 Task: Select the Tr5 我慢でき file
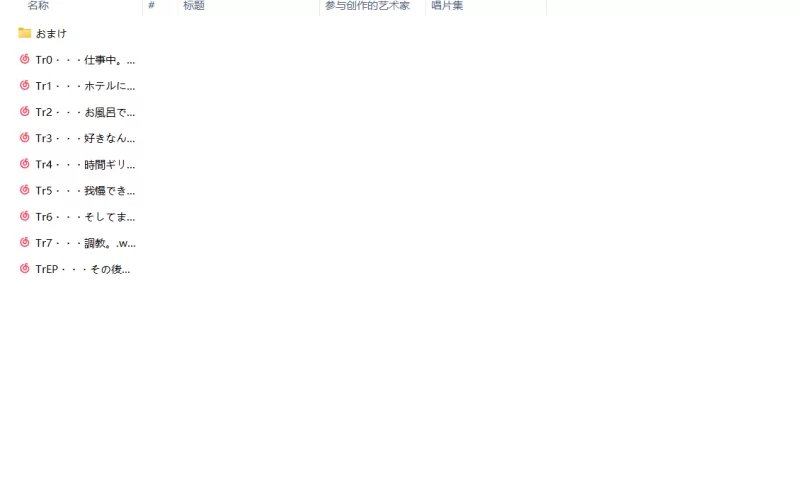click(84, 190)
